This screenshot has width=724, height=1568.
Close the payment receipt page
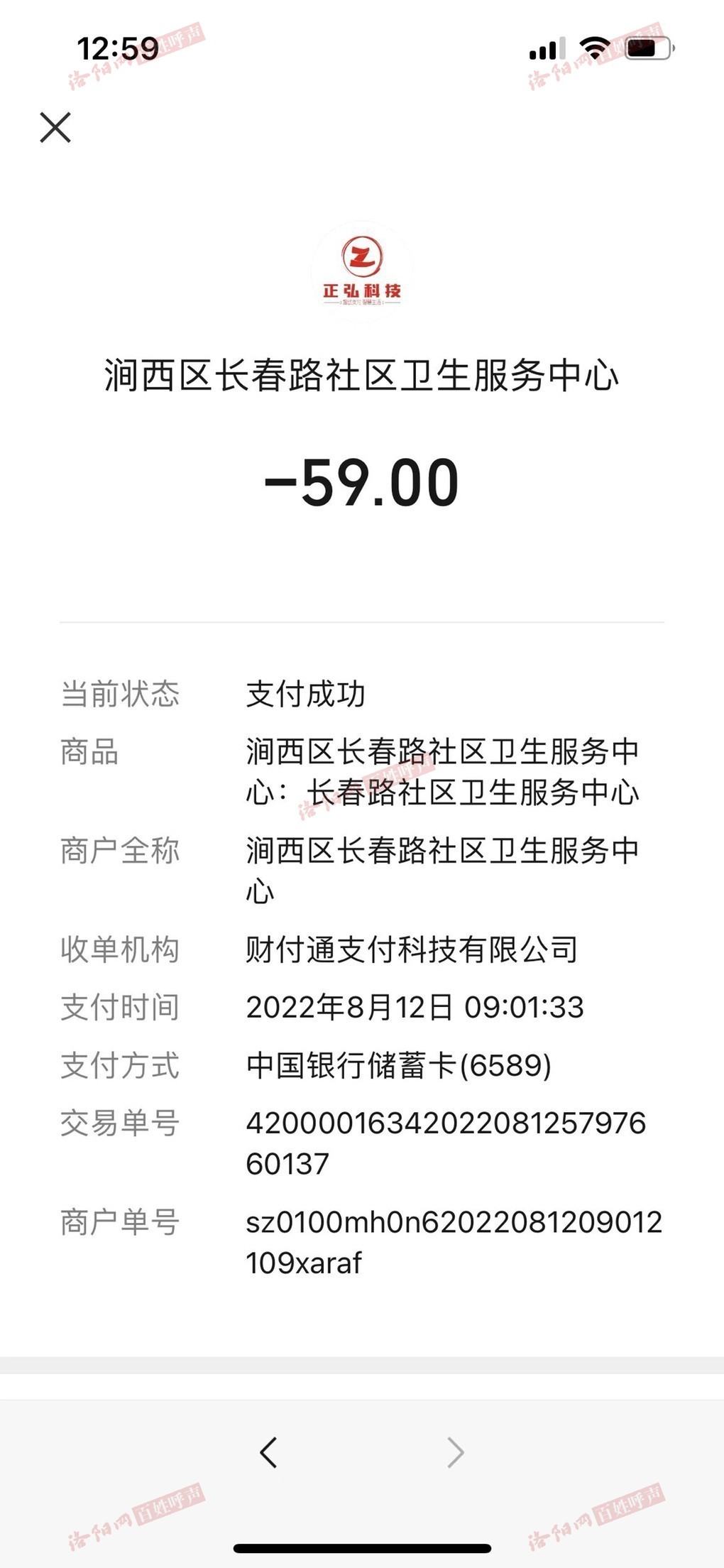pos(55,128)
